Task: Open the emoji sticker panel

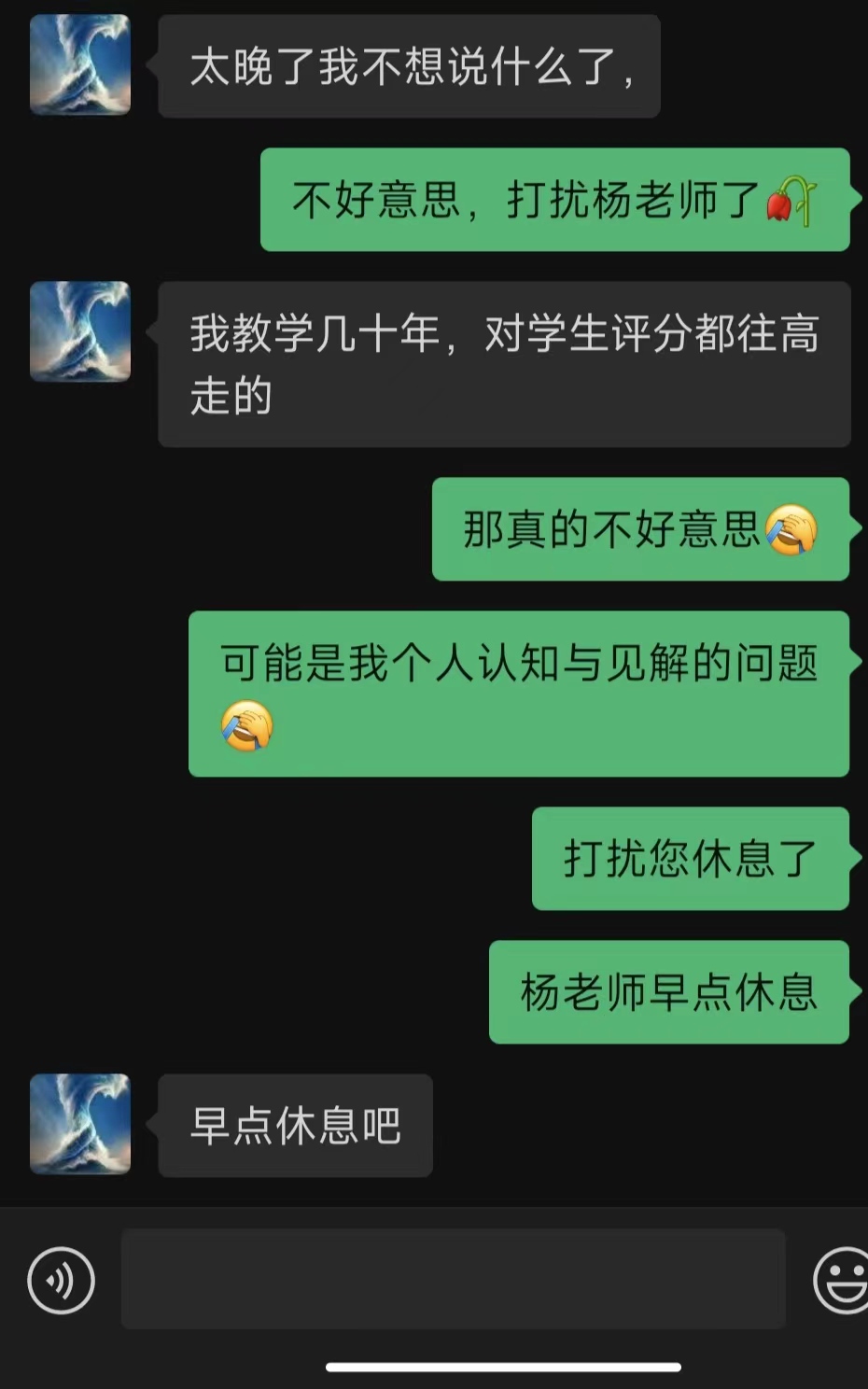Action: pos(843,1280)
